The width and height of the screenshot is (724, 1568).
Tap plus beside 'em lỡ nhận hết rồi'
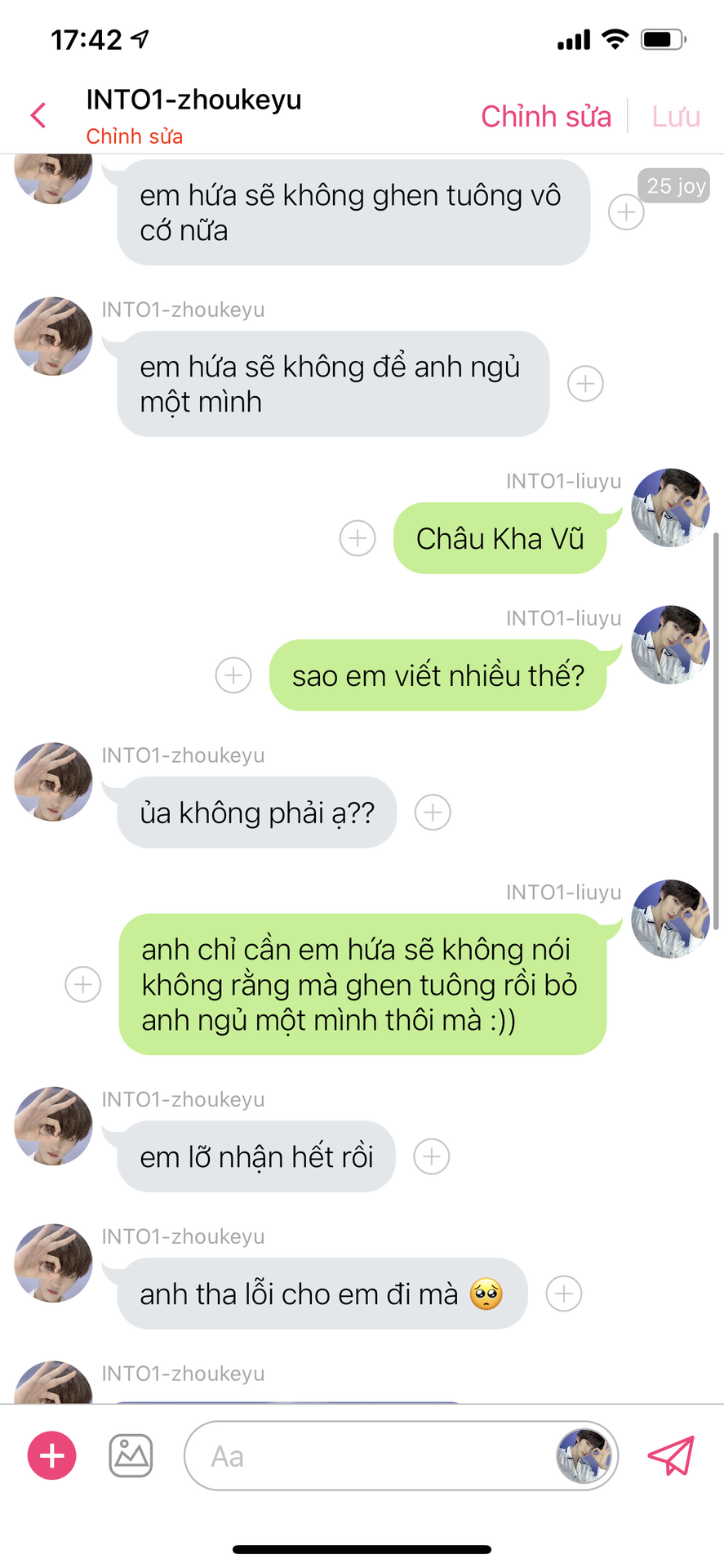pyautogui.click(x=432, y=1156)
